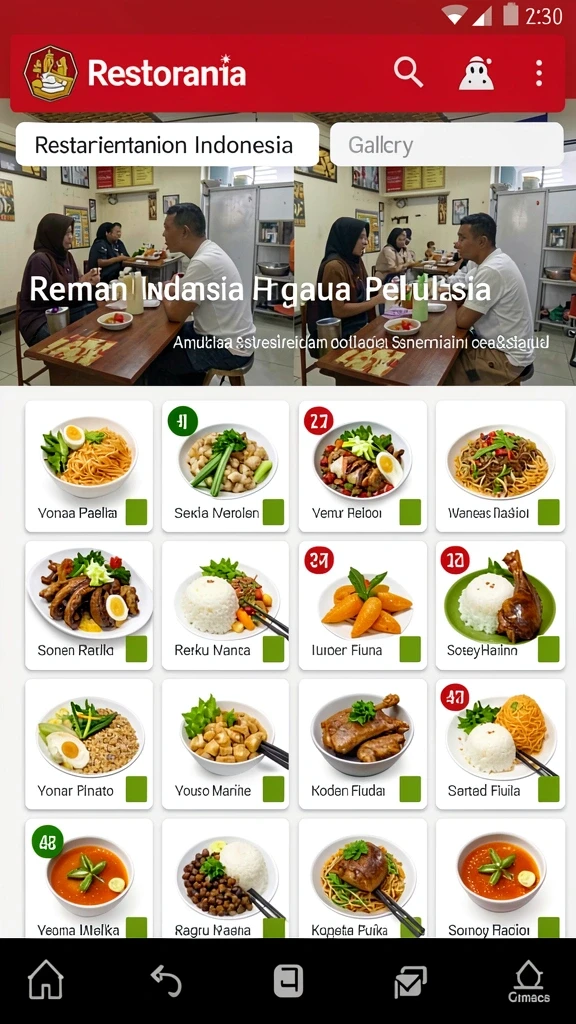Screen dimensions: 576x1024
Task: Go to the home screen
Action: pos(46,980)
